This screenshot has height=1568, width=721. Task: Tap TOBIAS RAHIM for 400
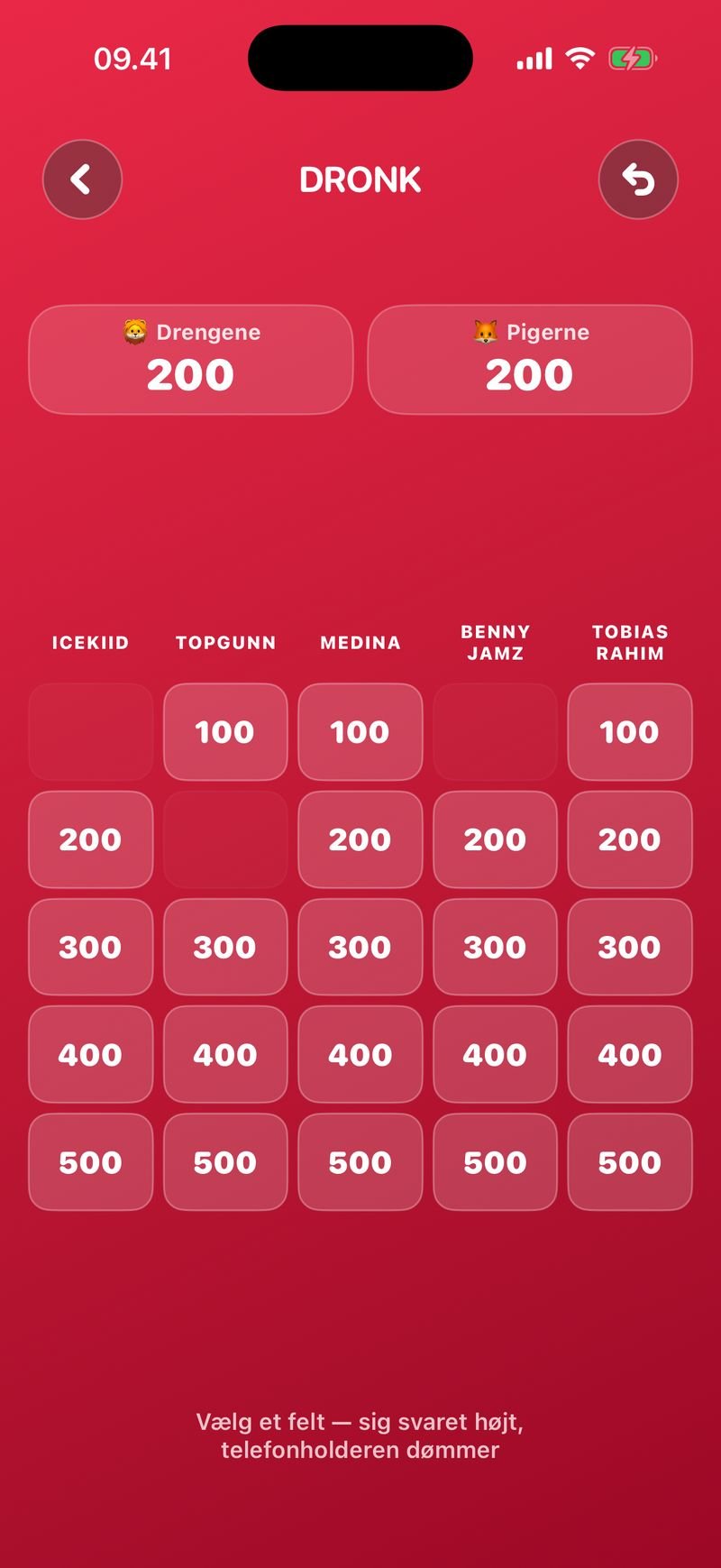(x=630, y=1054)
